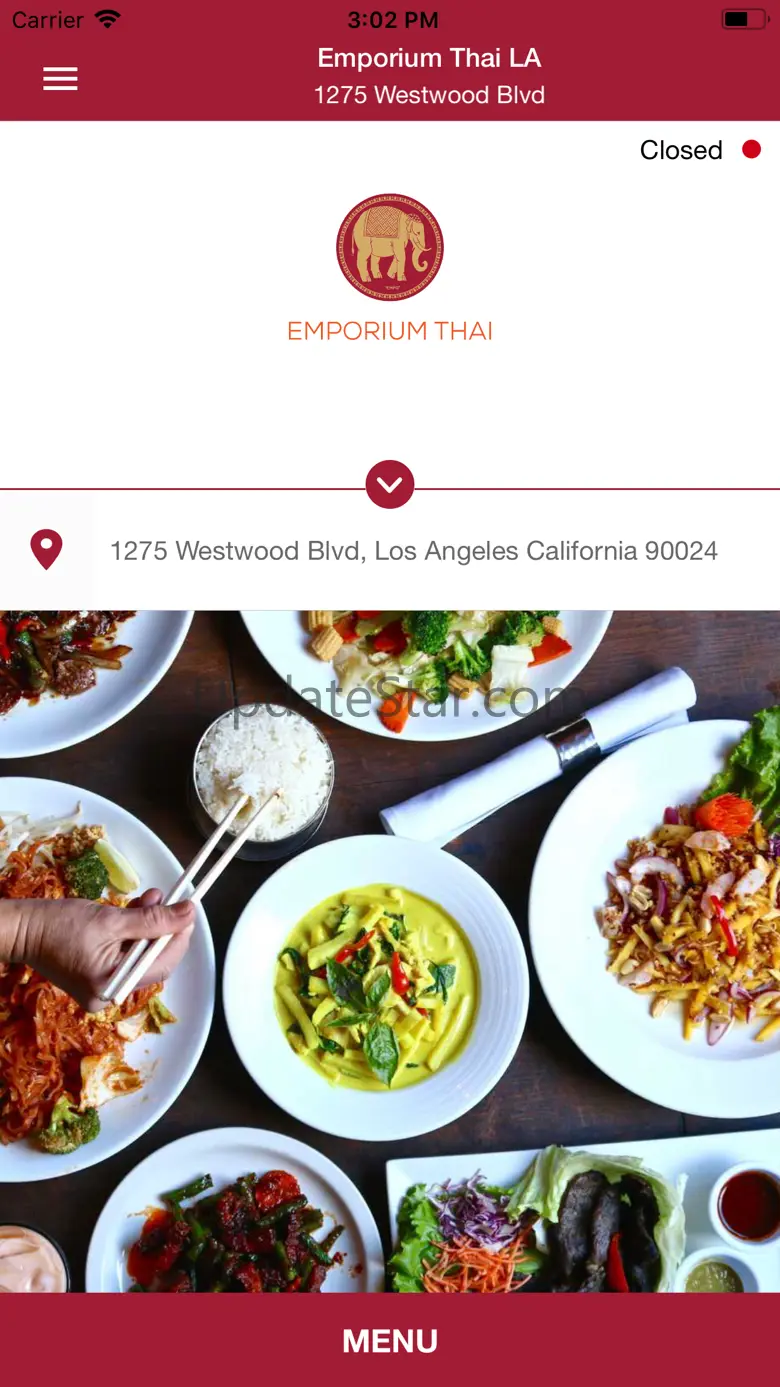This screenshot has height=1387, width=780.
Task: Open the hamburger drawer menu
Action: click(60, 79)
